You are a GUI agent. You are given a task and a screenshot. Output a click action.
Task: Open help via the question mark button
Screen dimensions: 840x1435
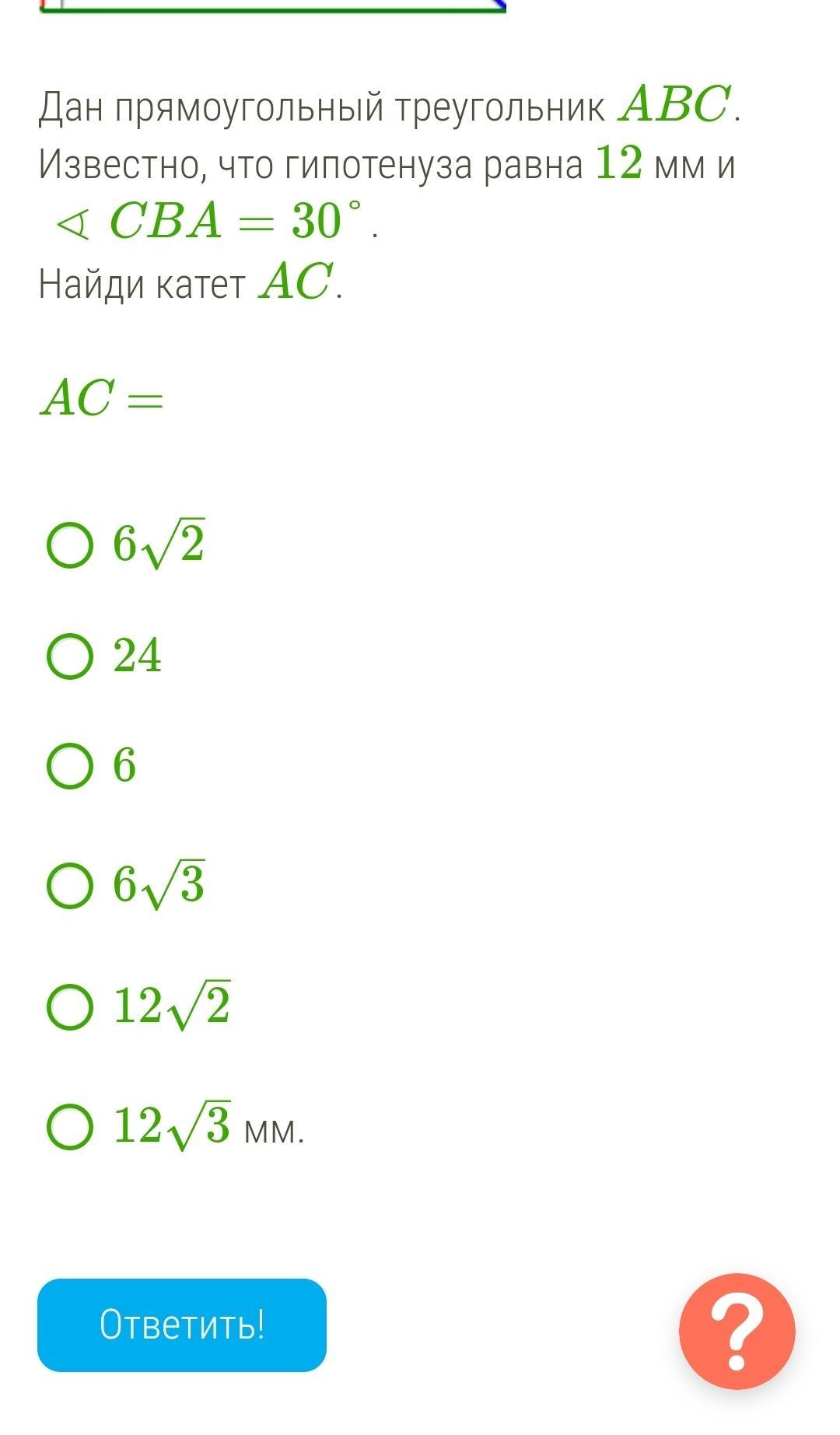click(737, 1331)
